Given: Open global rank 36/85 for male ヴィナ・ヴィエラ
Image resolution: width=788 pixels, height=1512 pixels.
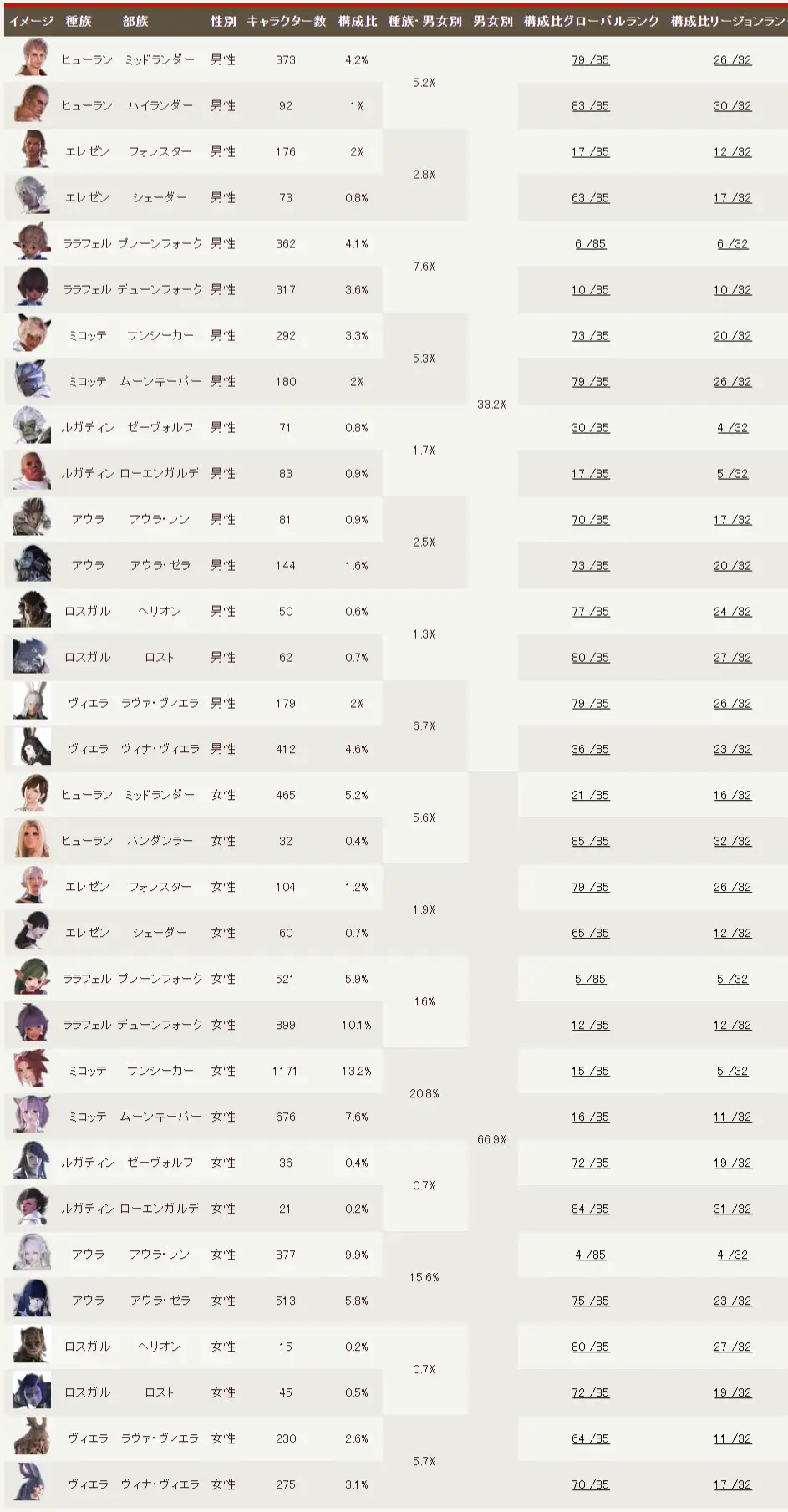Looking at the screenshot, I should [590, 750].
